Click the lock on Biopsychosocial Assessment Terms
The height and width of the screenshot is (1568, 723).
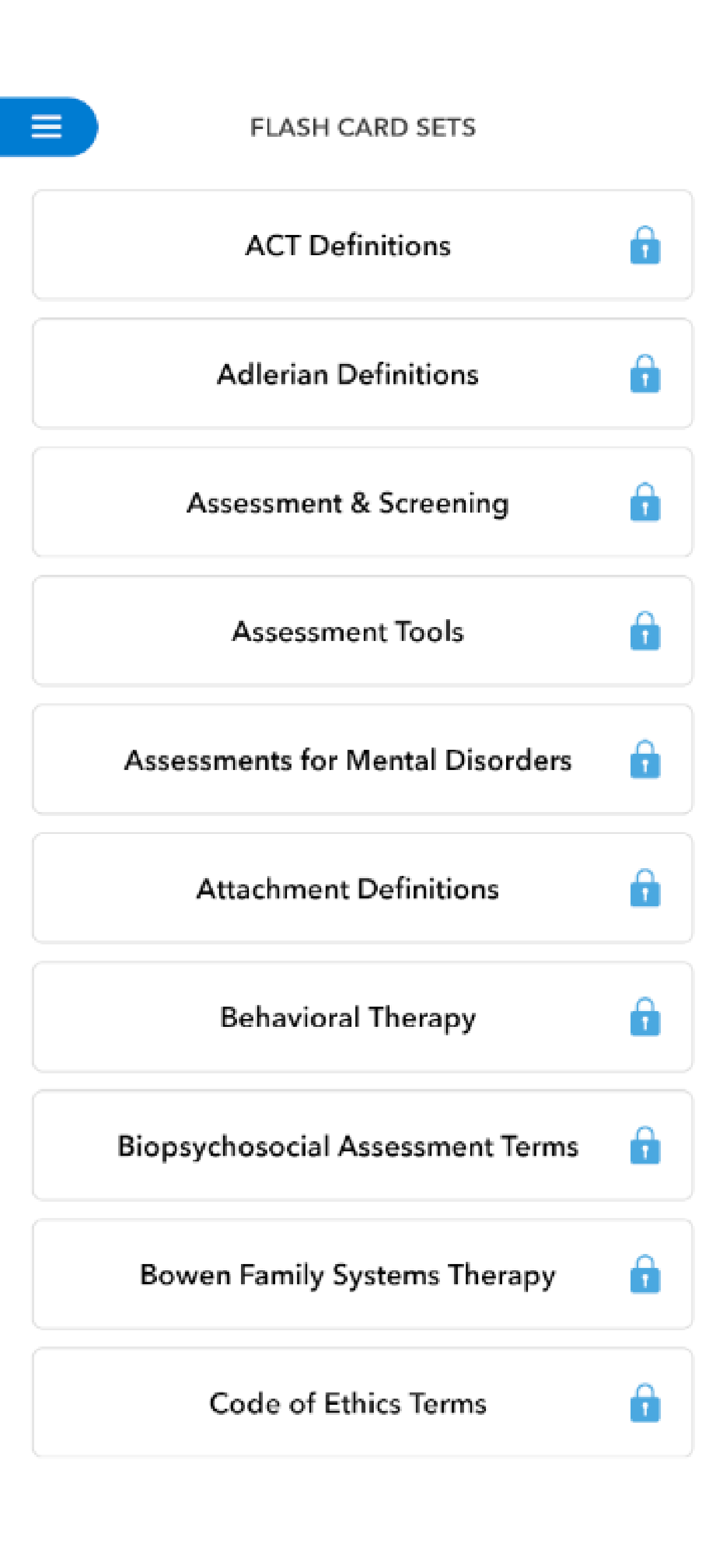tap(645, 1146)
